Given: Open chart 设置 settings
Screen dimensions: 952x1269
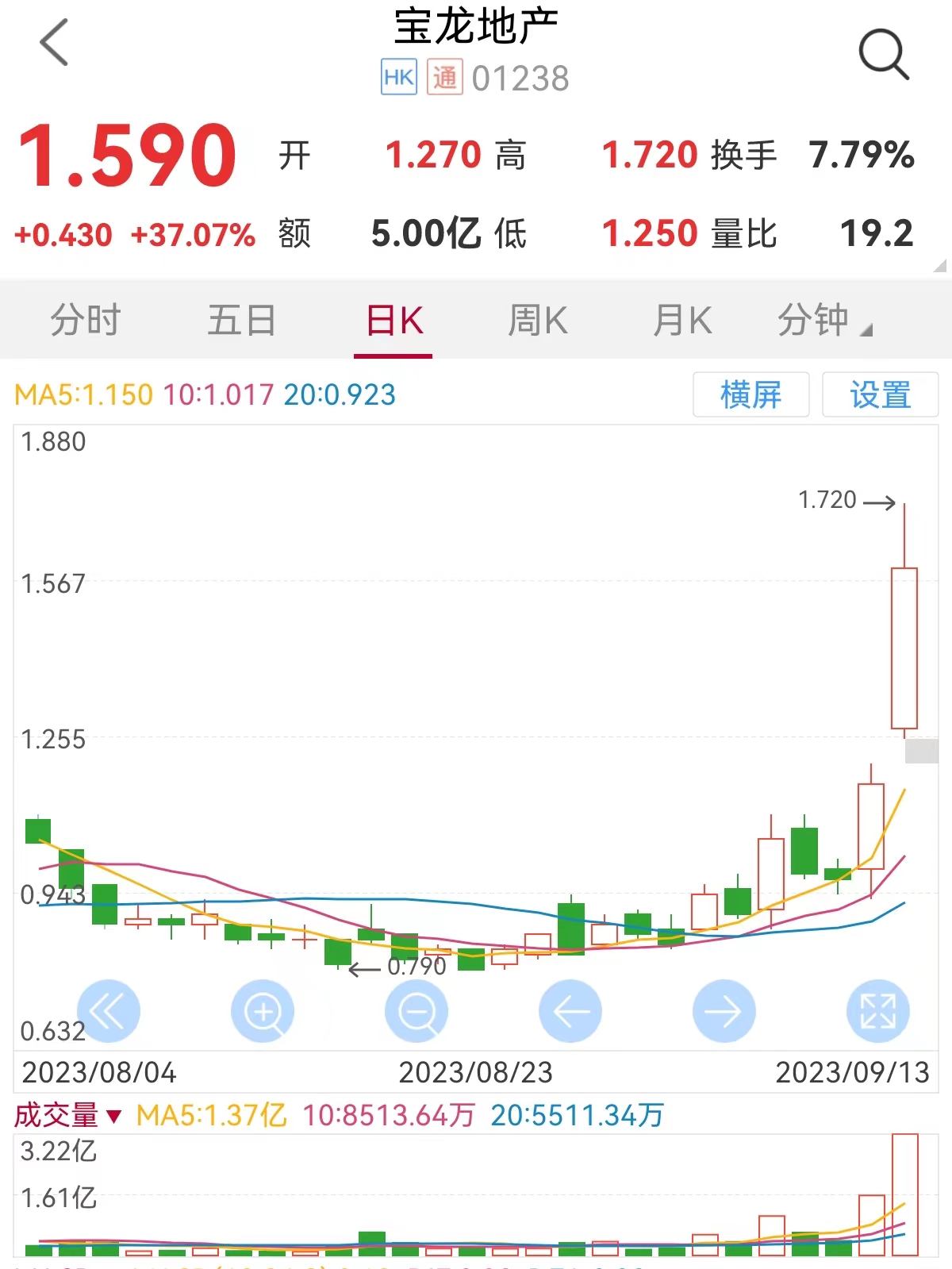Looking at the screenshot, I should (x=880, y=394).
